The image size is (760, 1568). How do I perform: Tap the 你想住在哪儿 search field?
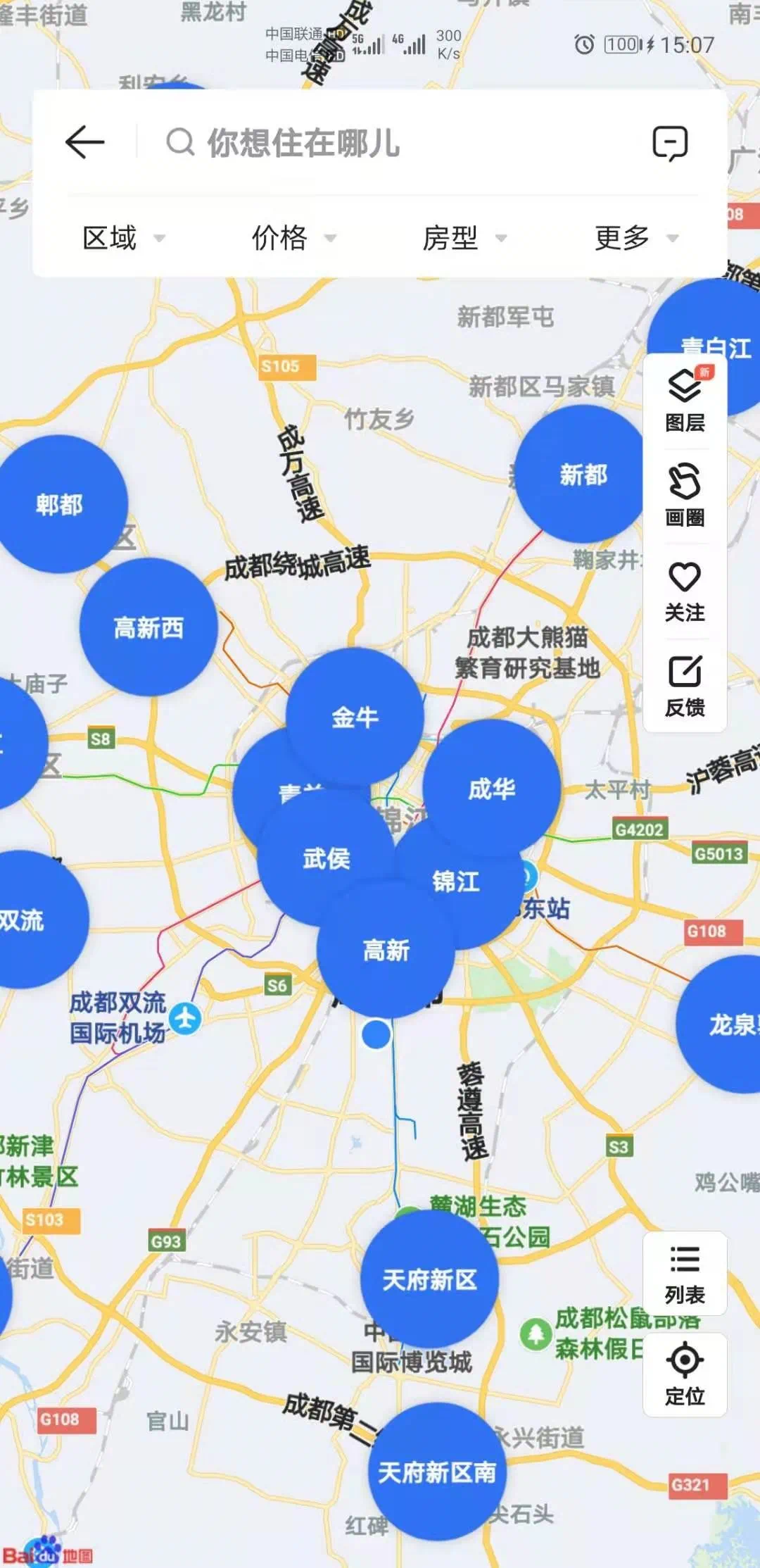click(394, 143)
